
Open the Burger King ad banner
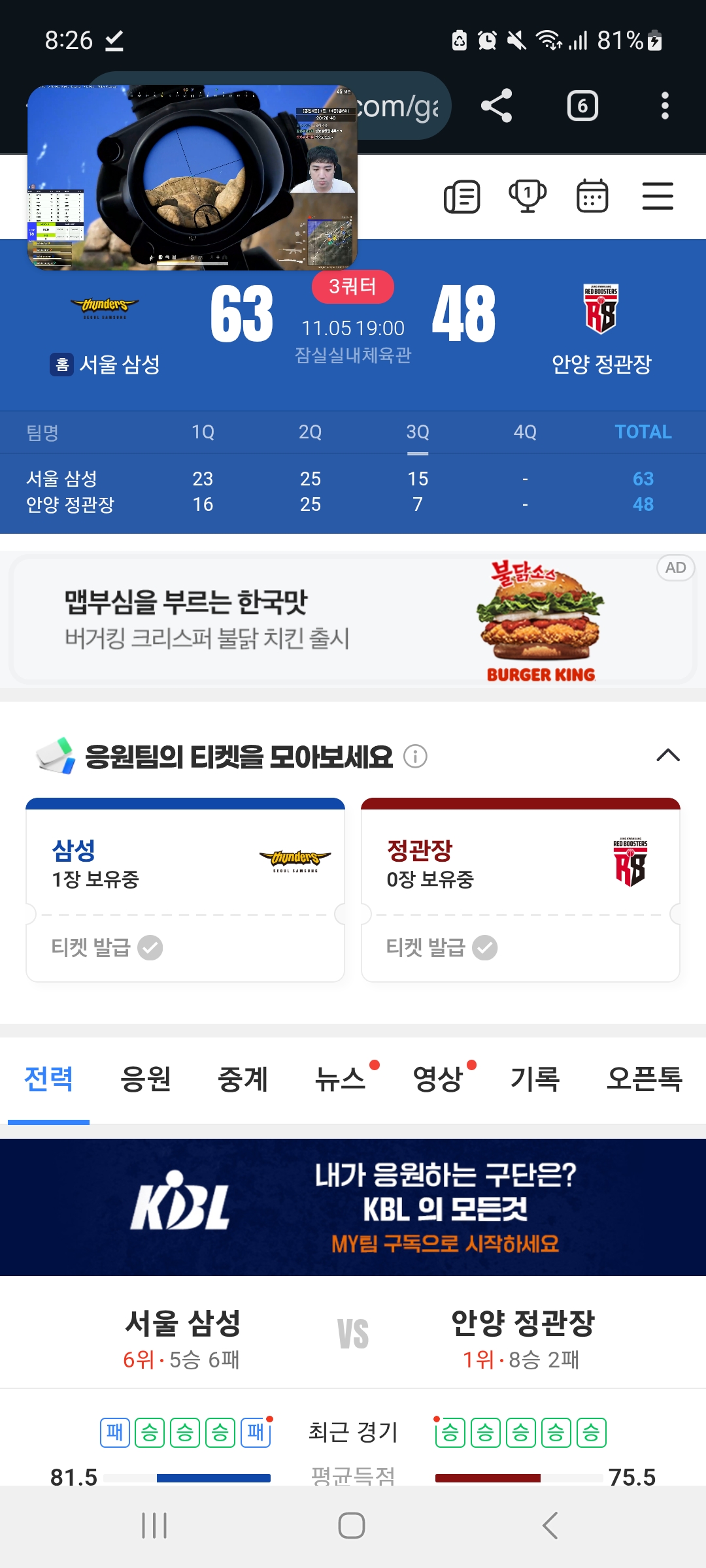click(353, 619)
